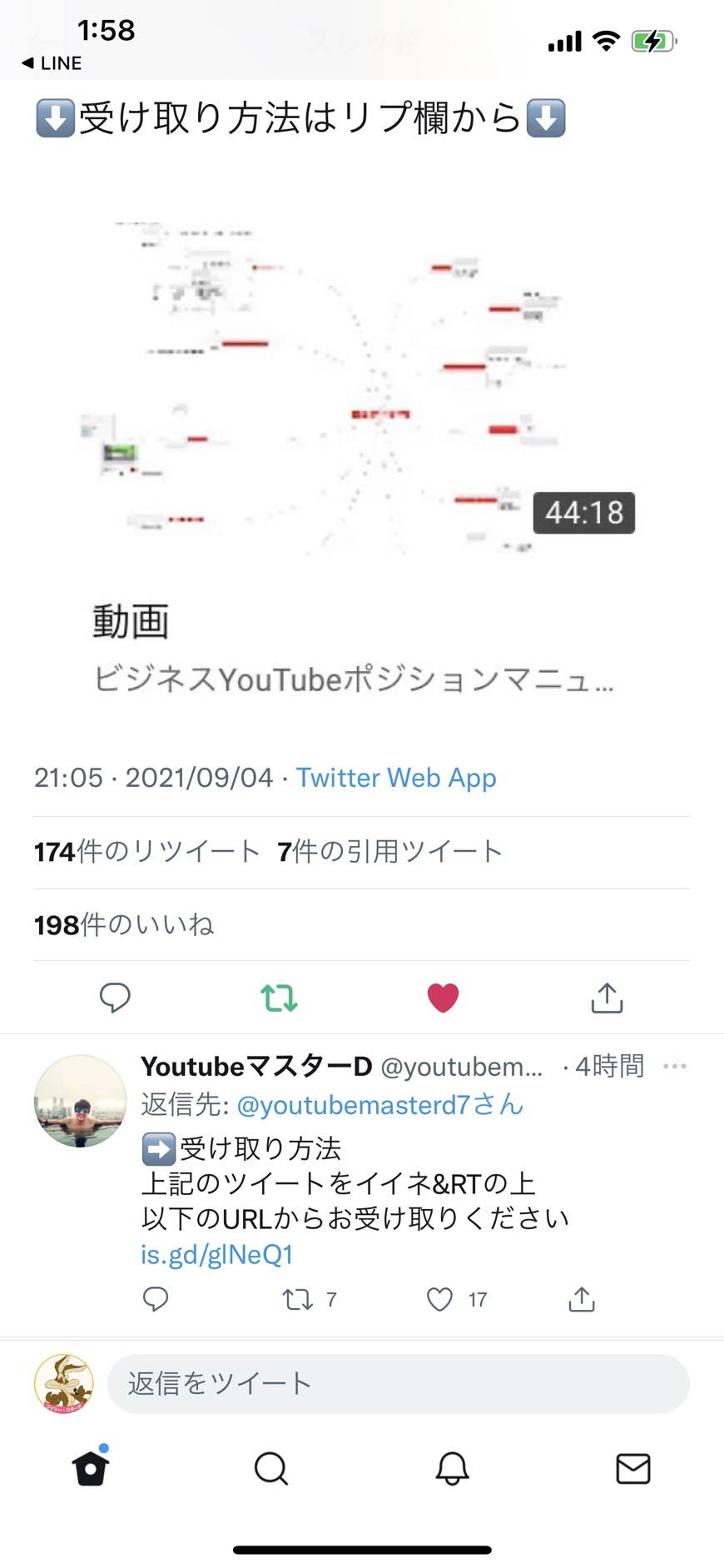Tap the 返信をツイート reply field

pos(399,1383)
